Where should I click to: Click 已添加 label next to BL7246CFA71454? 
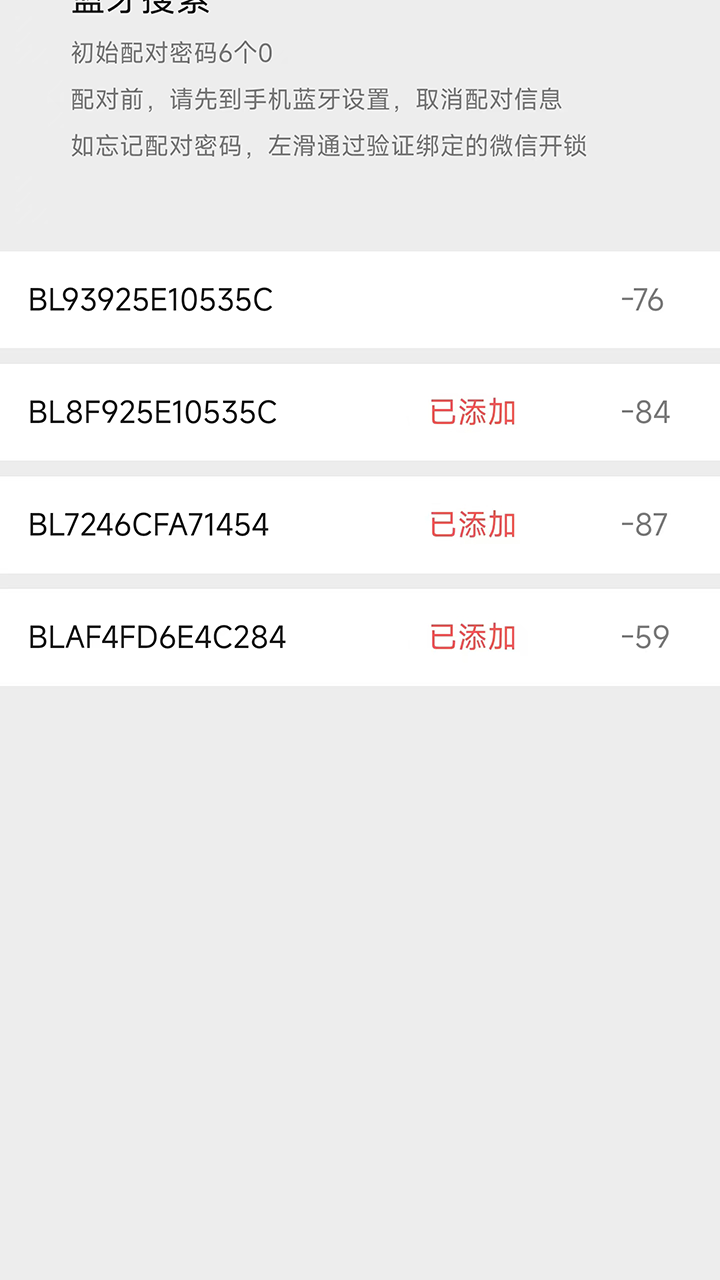471,525
